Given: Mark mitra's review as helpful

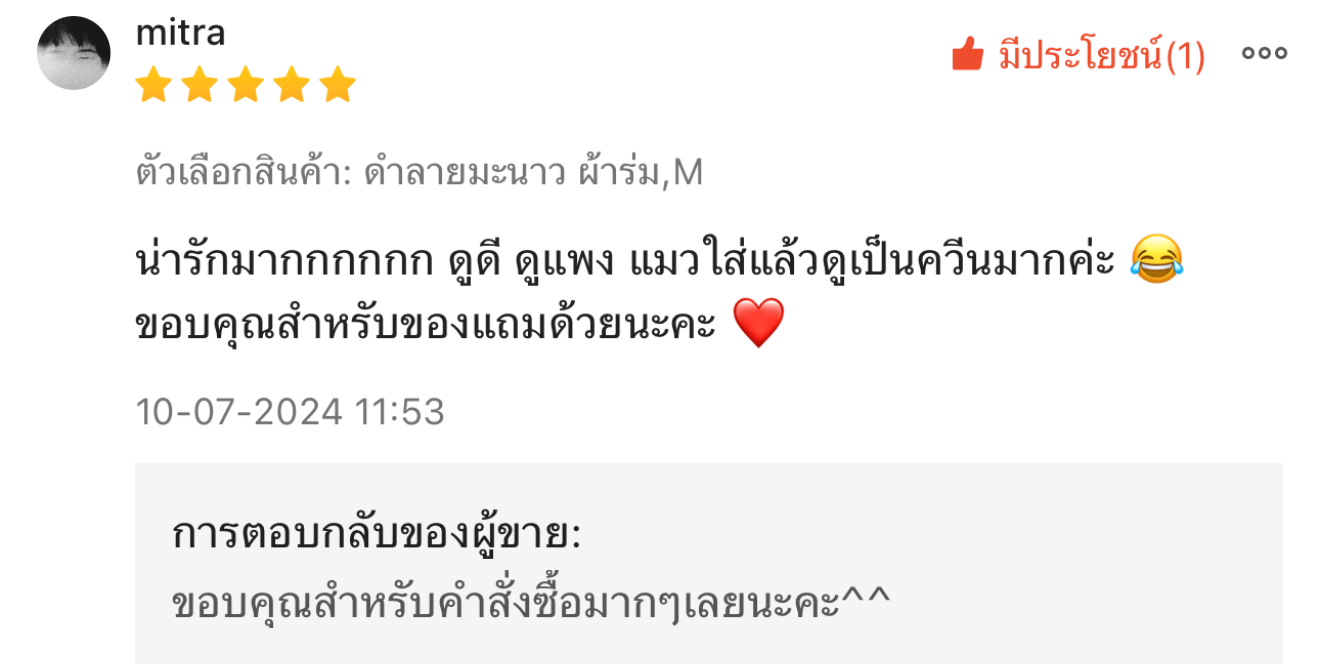Looking at the screenshot, I should pyautogui.click(x=1077, y=54).
